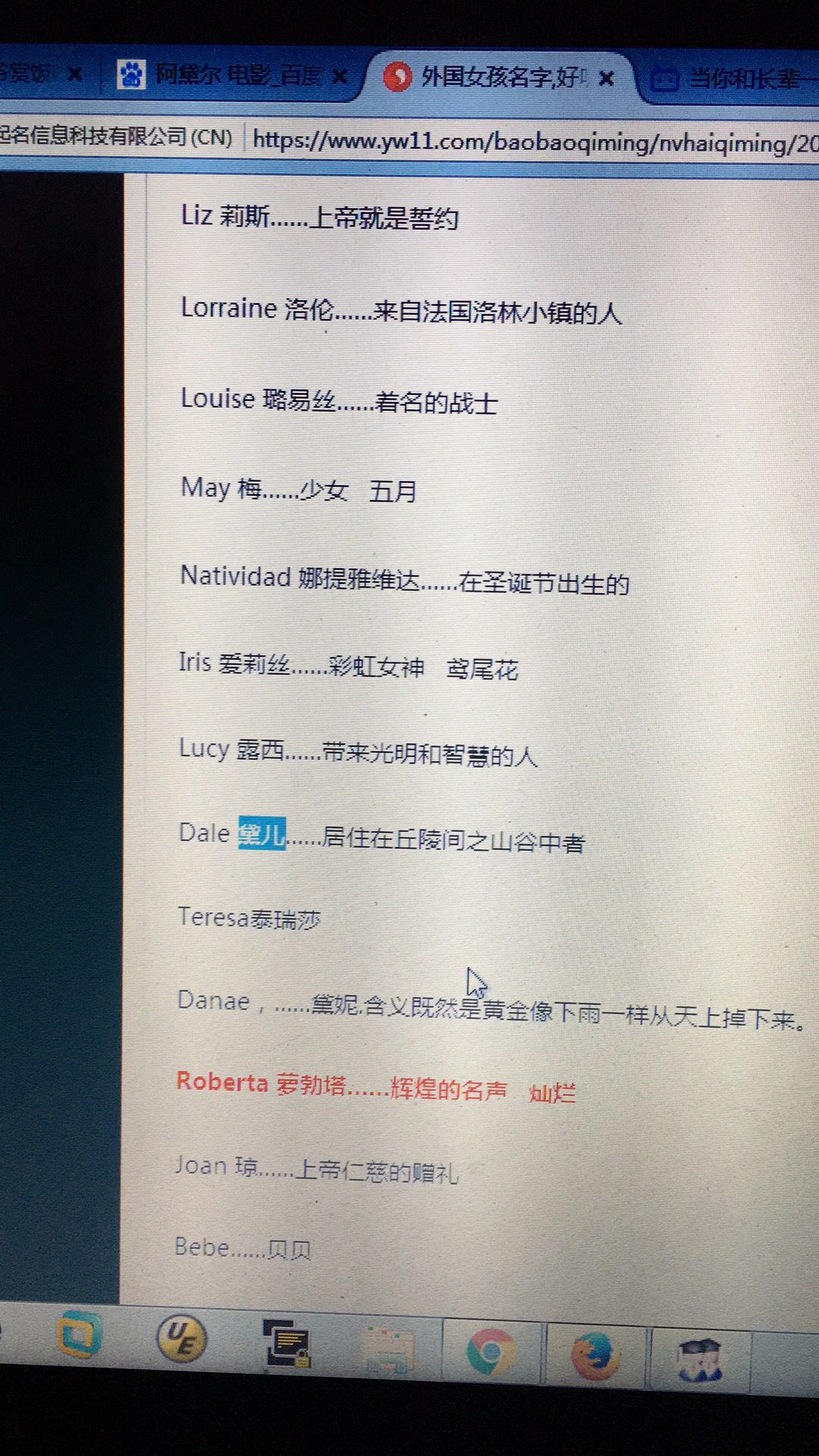Open UltraEdit from the taskbar
Screen dimensions: 819x1456
[180, 1338]
